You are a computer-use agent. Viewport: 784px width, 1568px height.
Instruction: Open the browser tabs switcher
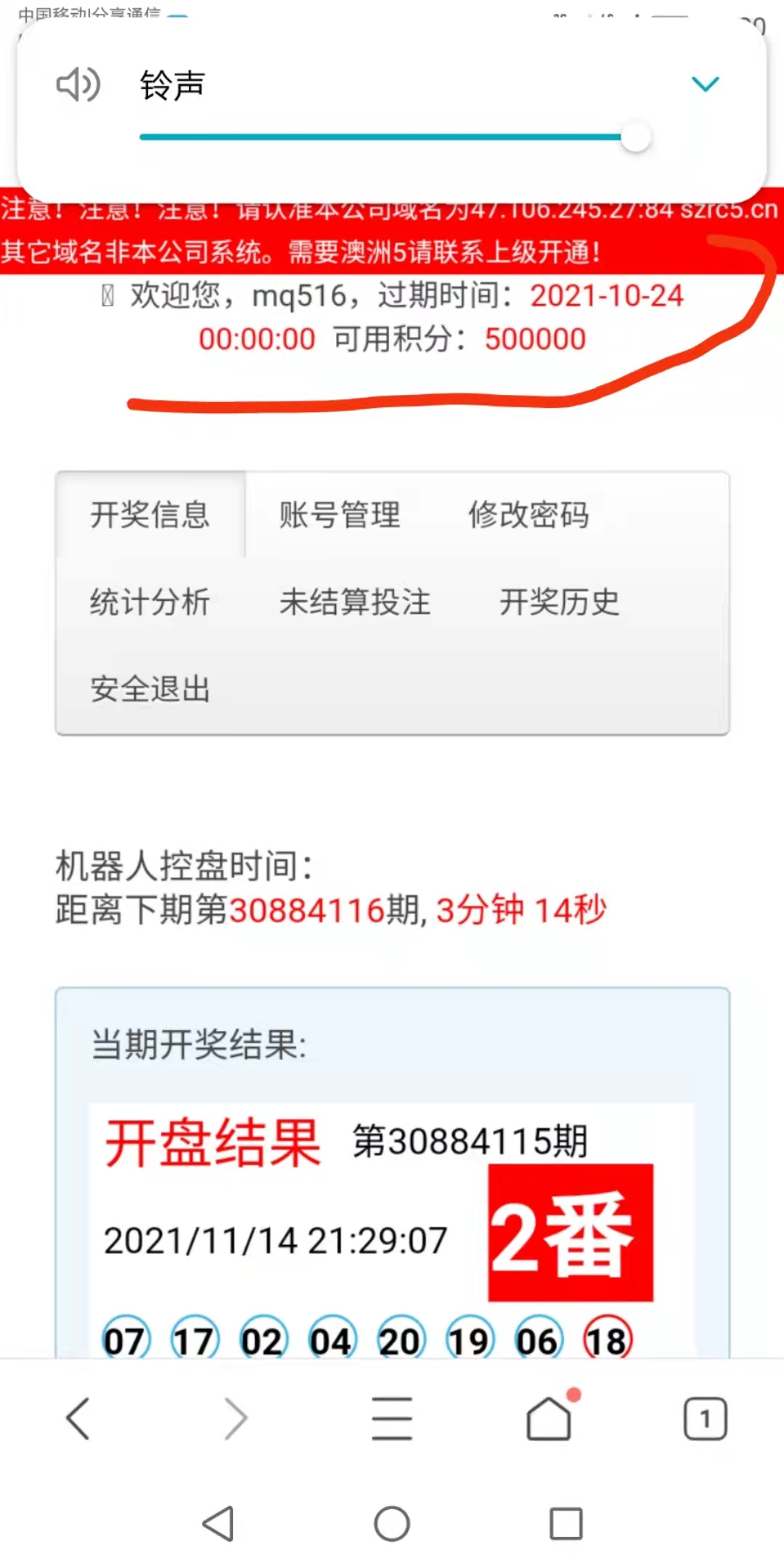[x=705, y=1418]
